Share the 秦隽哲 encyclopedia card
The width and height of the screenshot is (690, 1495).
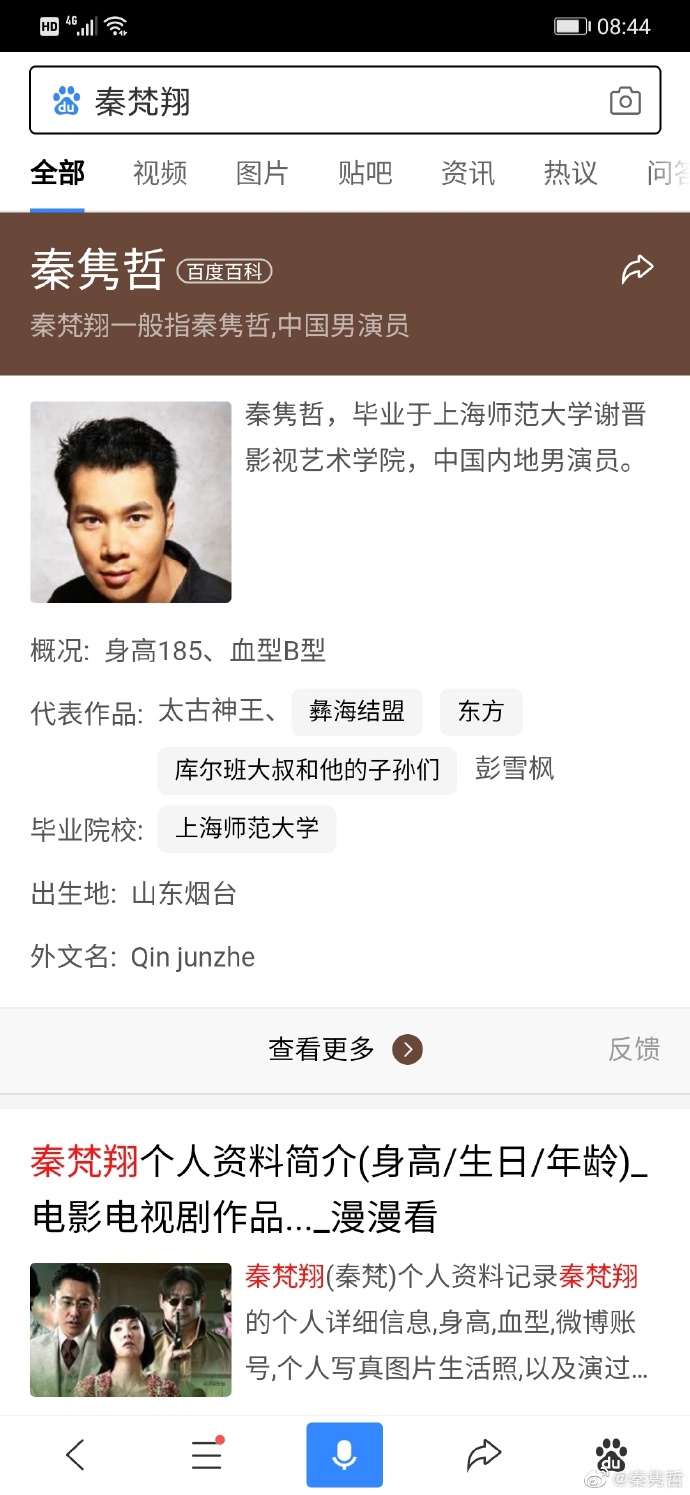[637, 269]
